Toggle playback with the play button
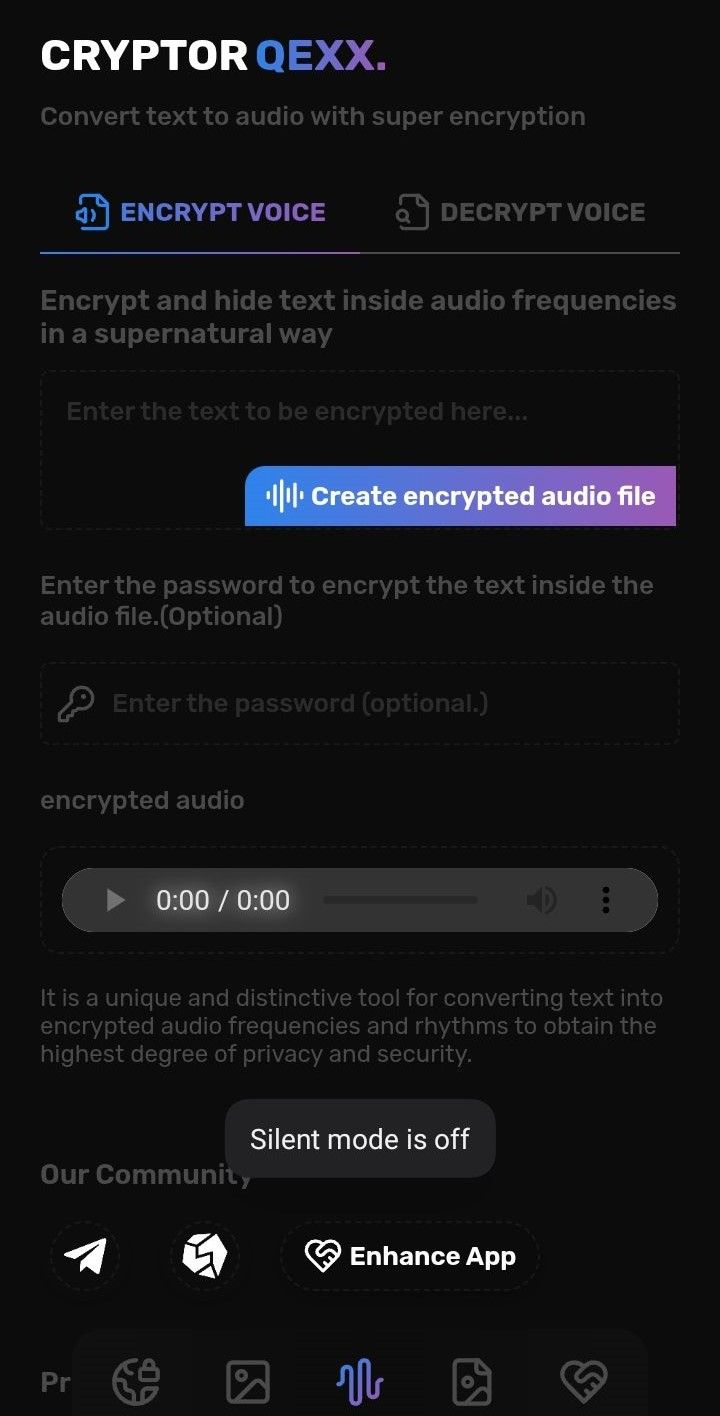Viewport: 720px width, 1416px height. (x=114, y=899)
